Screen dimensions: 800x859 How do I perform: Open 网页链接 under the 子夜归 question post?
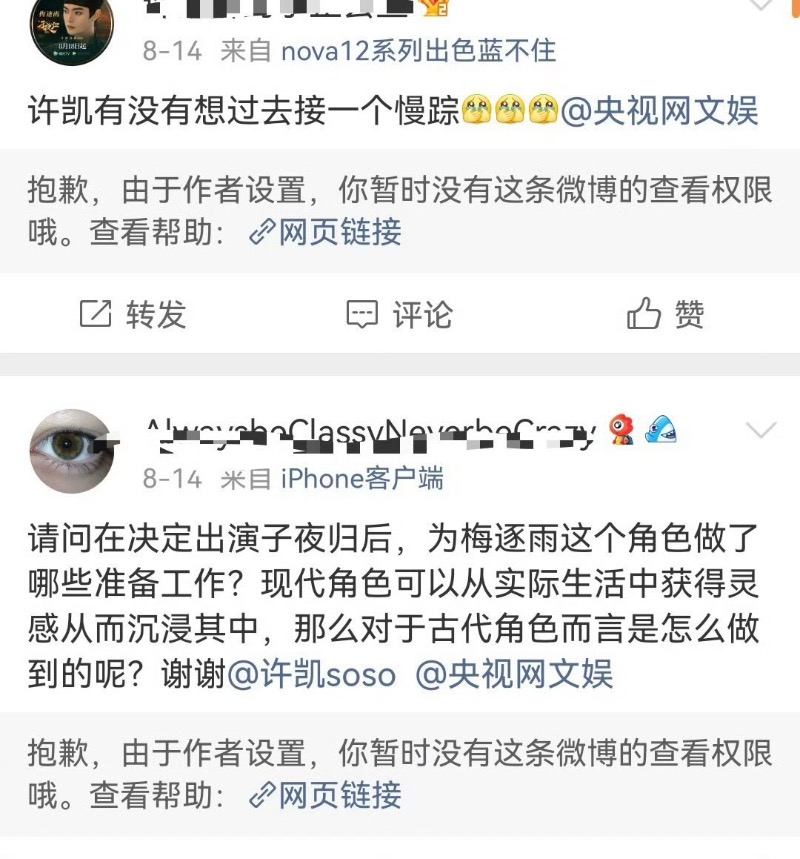[x=325, y=795]
